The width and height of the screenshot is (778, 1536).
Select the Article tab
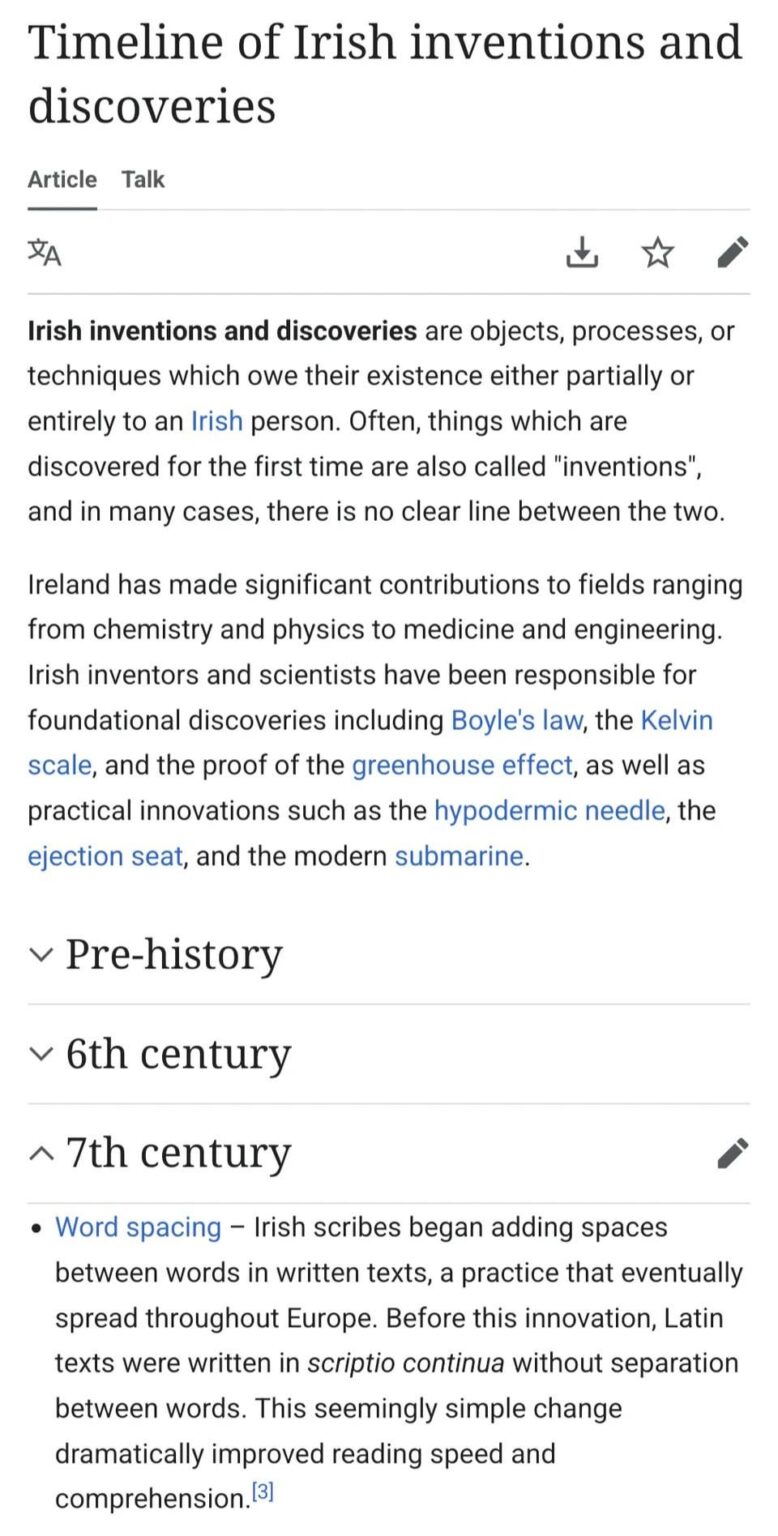click(62, 179)
